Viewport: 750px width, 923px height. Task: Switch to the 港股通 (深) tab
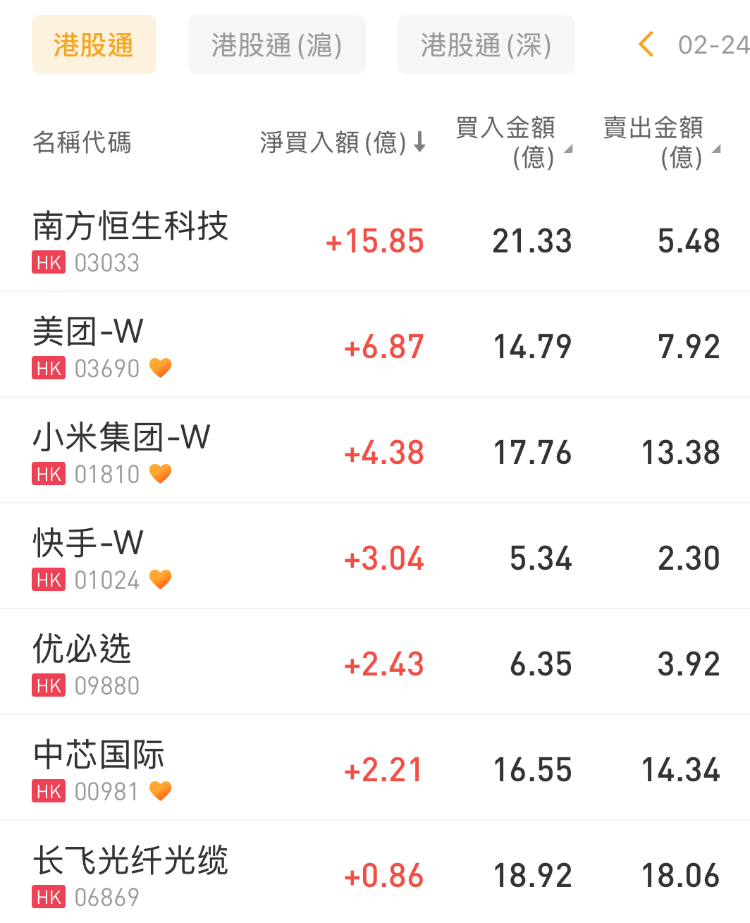486,45
